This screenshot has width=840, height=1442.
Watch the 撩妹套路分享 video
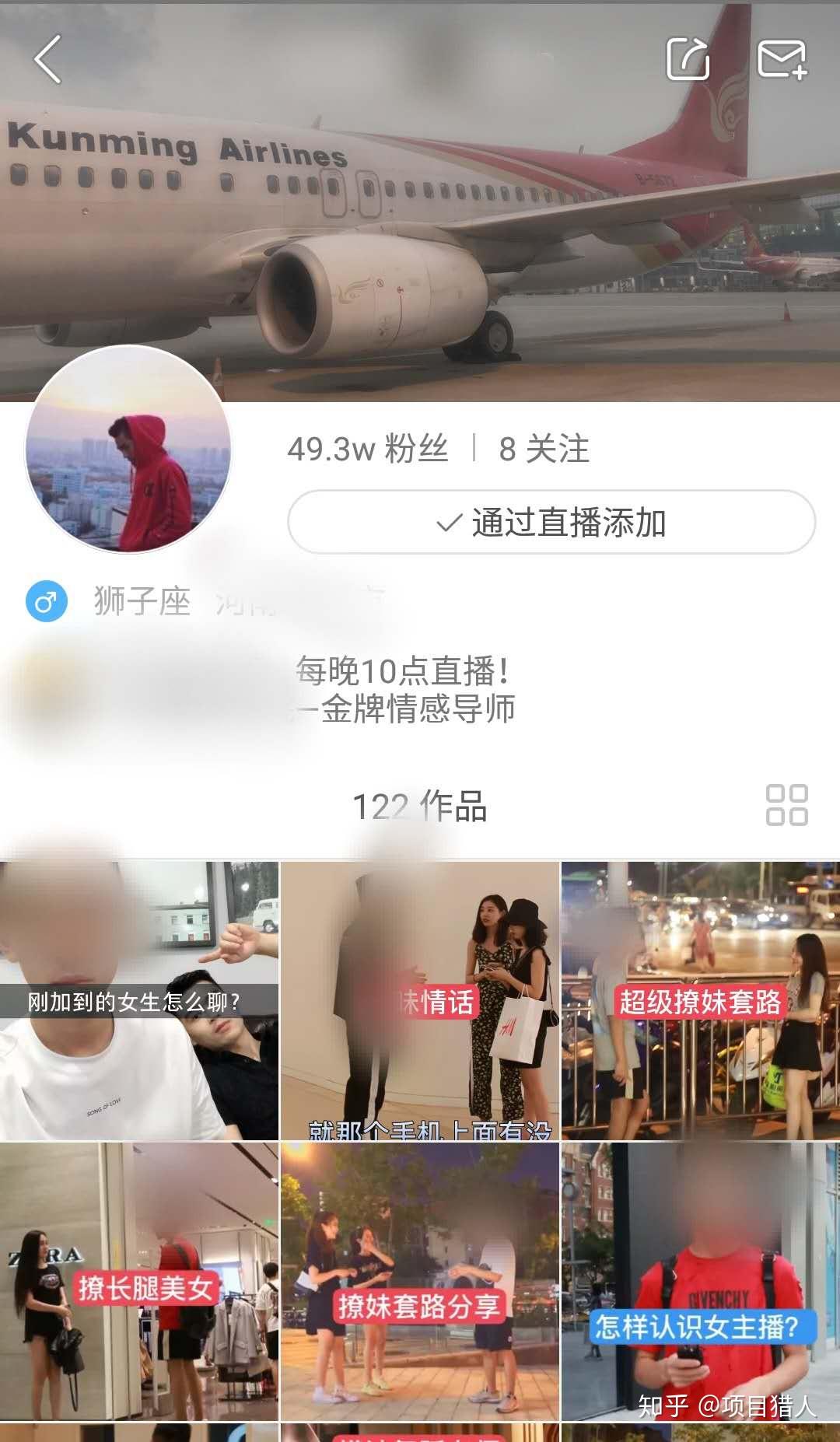[x=420, y=1281]
